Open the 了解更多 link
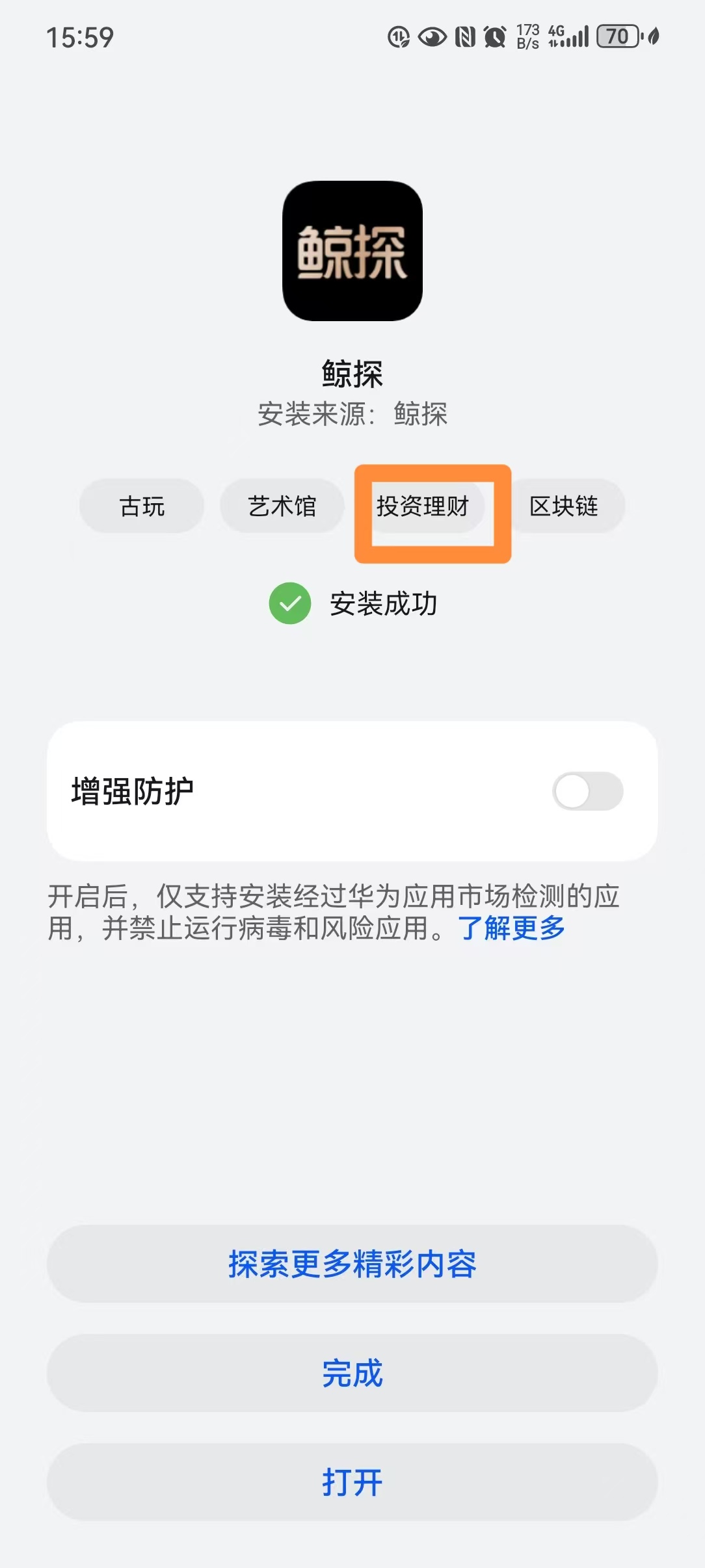705x1568 pixels. pos(511,928)
